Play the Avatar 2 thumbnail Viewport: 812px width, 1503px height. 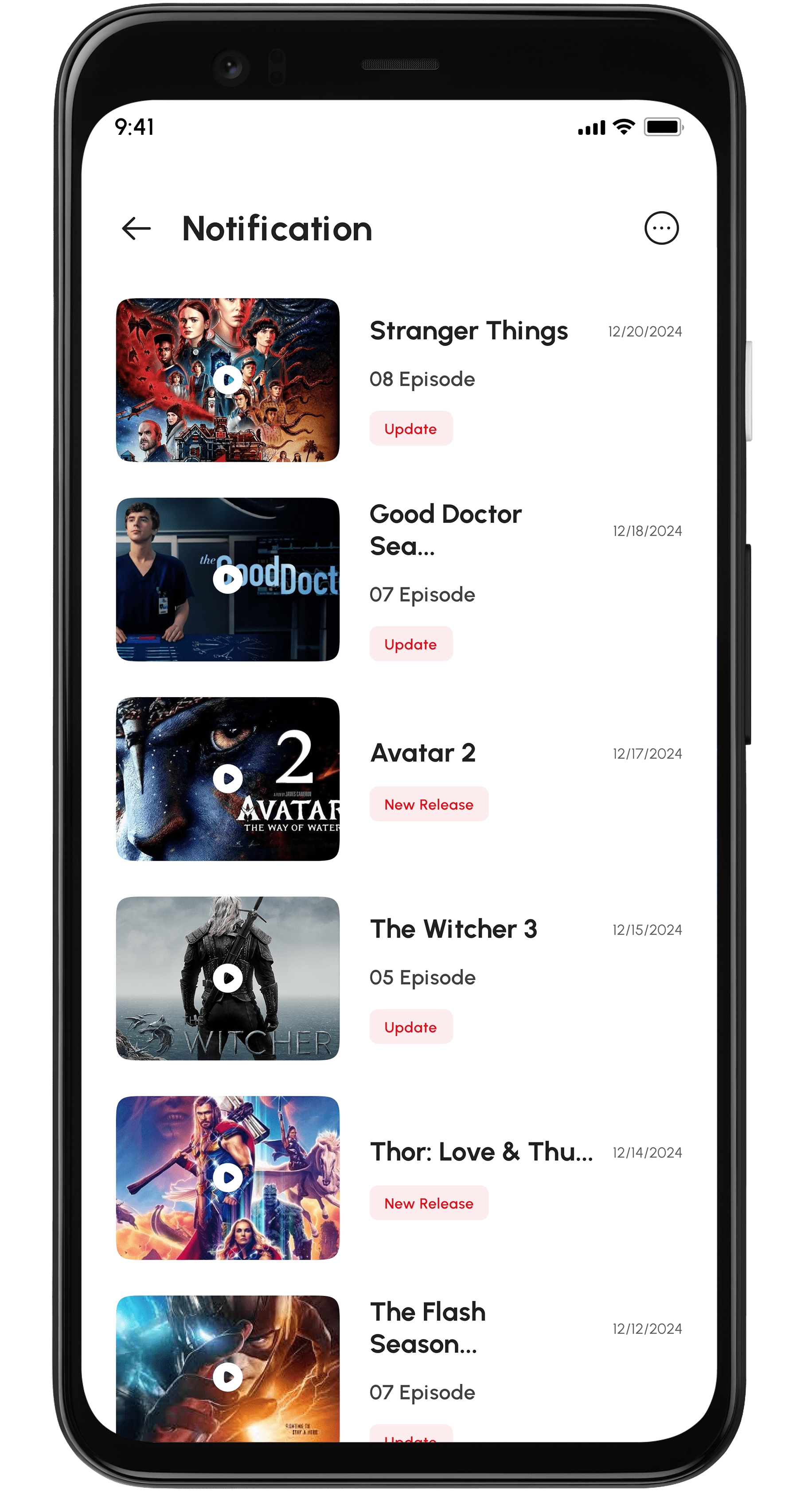pos(227,778)
